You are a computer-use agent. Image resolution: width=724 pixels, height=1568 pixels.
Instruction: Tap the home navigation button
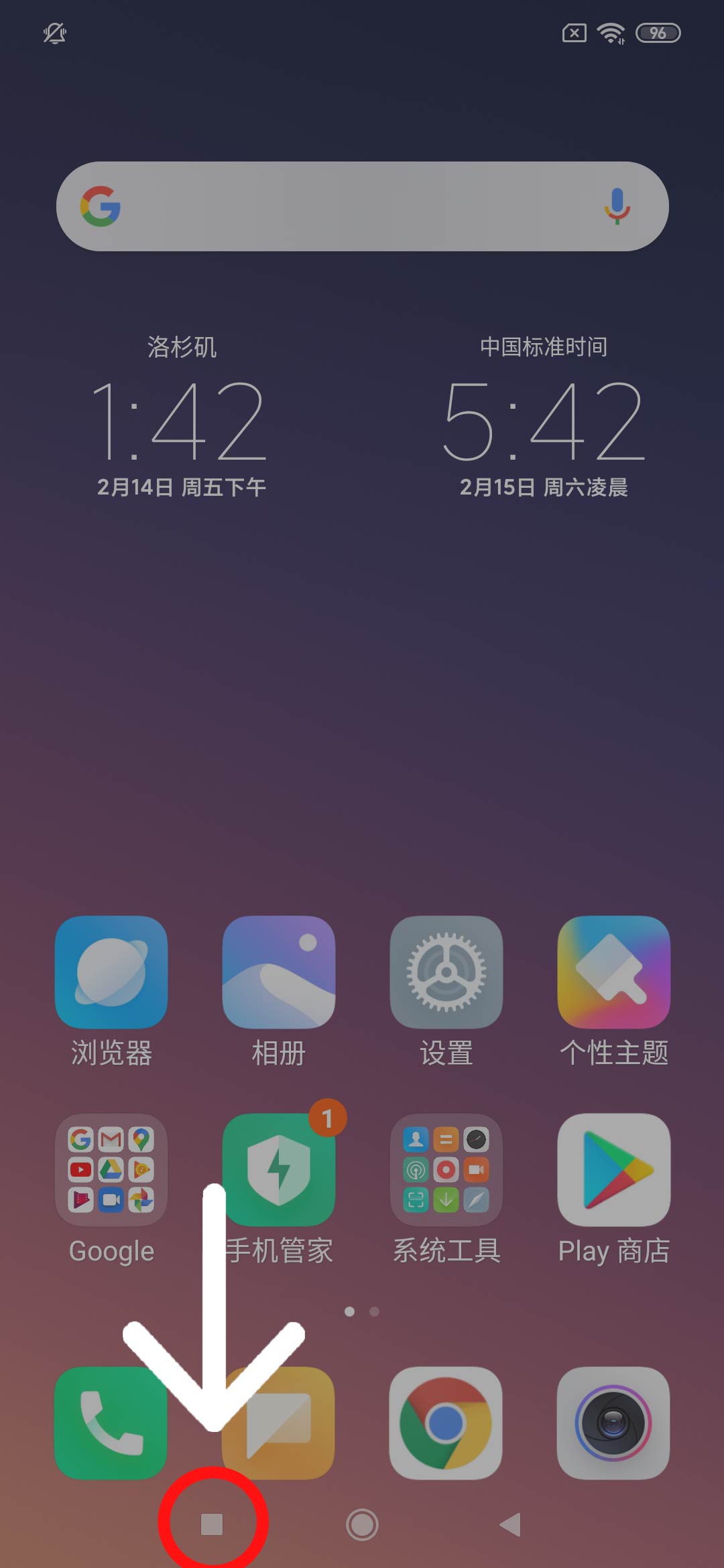362,1524
